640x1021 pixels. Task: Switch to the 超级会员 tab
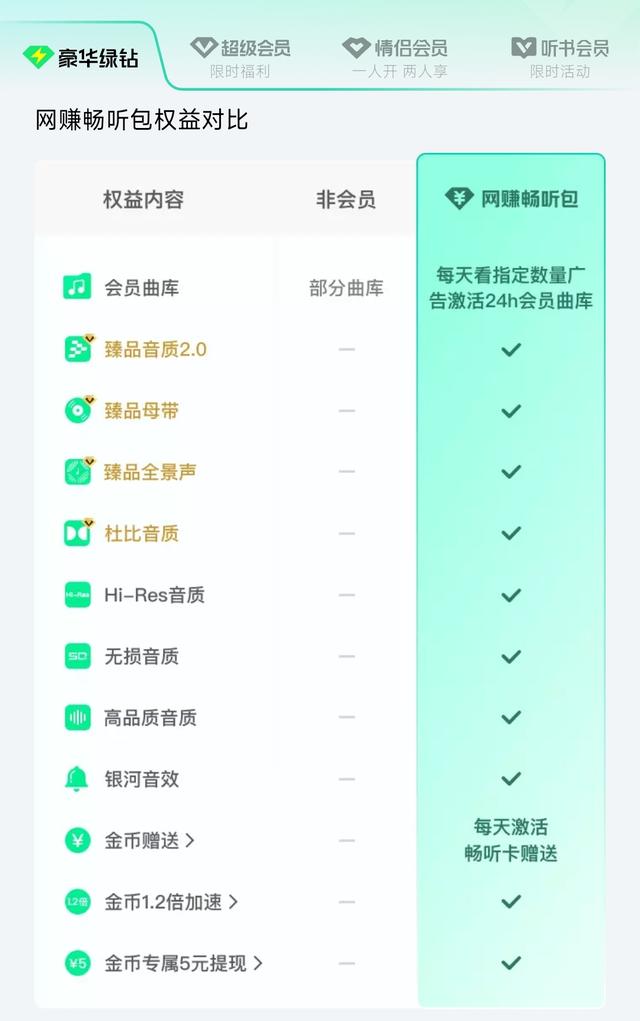pyautogui.click(x=241, y=57)
